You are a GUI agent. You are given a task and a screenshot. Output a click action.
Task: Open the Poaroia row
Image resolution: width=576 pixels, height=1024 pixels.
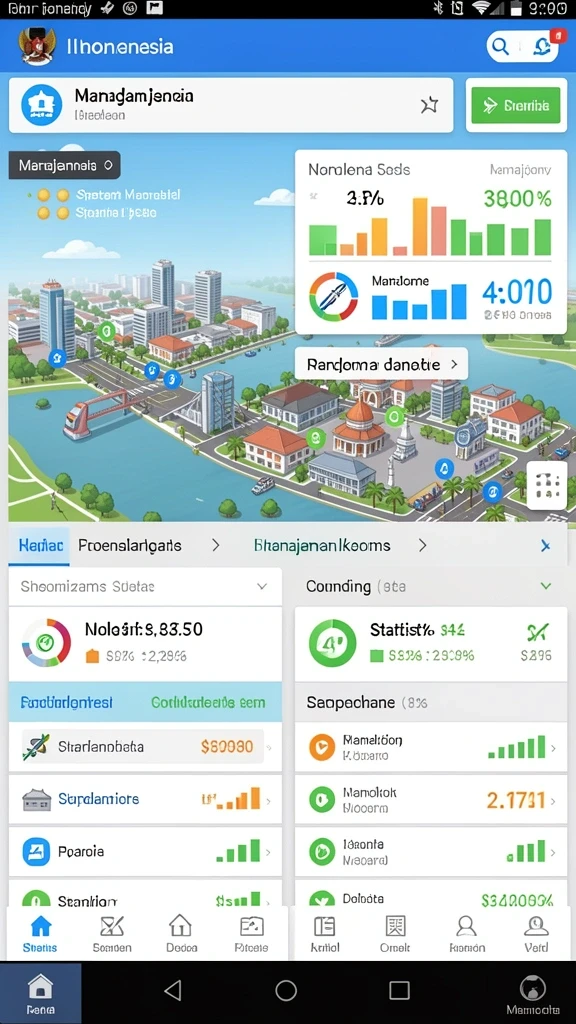click(x=145, y=851)
